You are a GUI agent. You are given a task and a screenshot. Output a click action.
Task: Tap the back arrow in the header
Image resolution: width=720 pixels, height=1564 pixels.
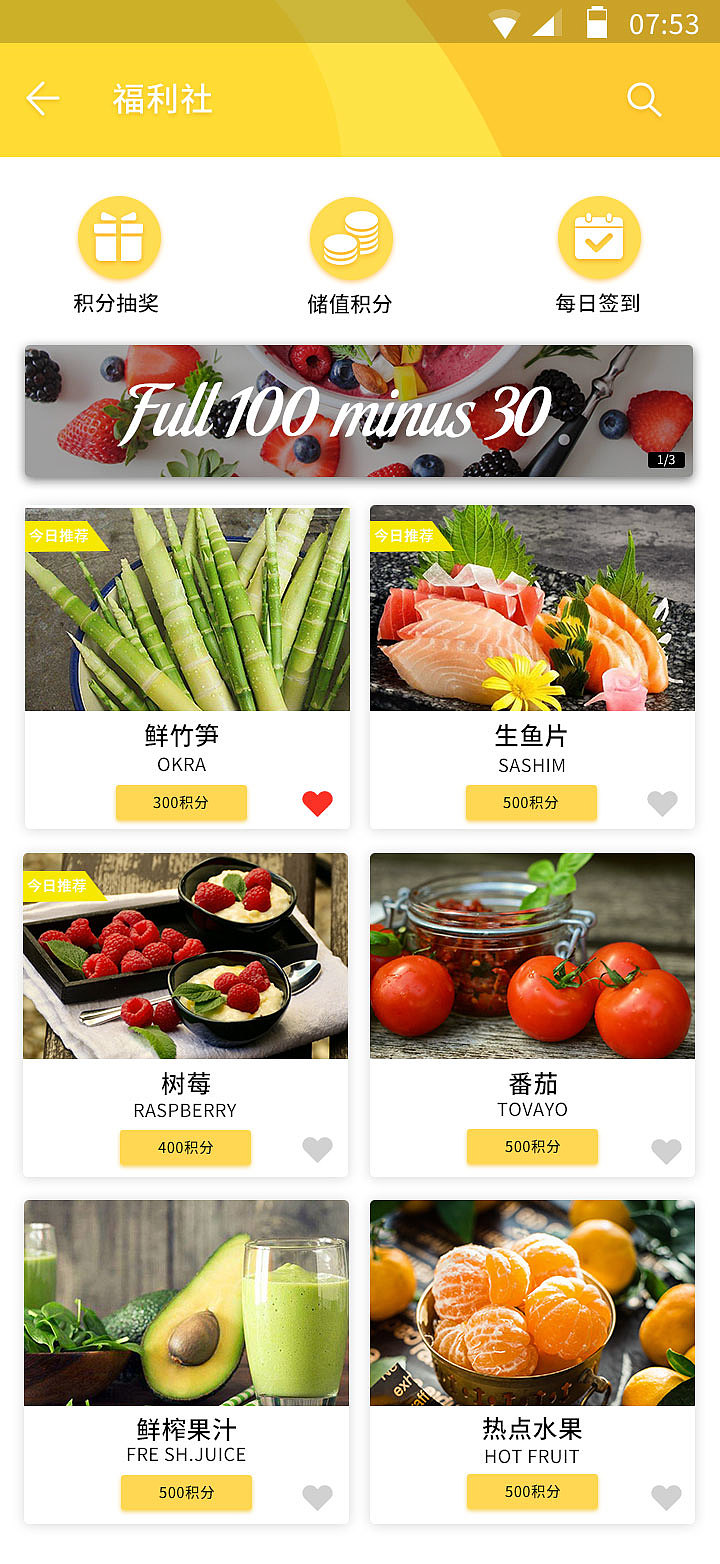pyautogui.click(x=41, y=99)
